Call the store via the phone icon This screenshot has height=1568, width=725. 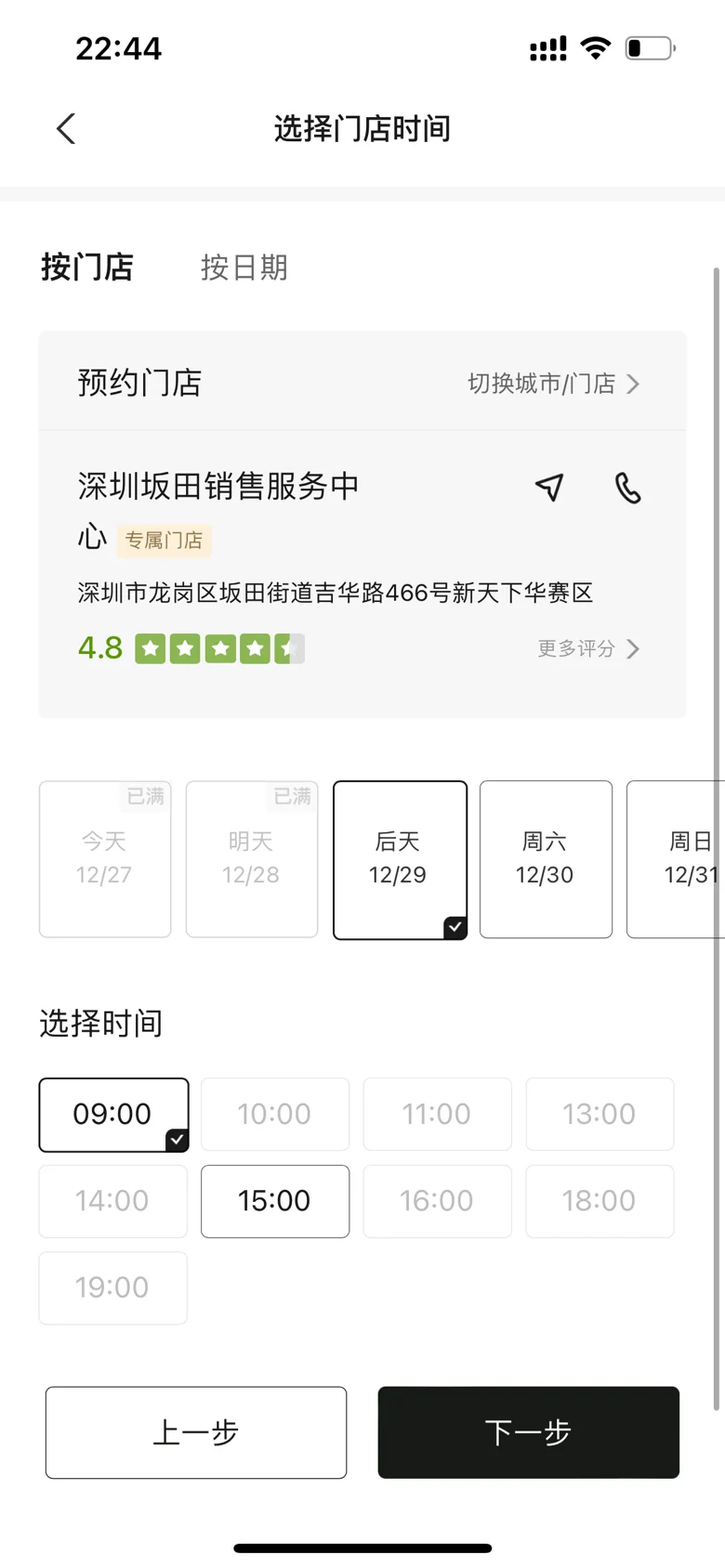click(x=628, y=487)
